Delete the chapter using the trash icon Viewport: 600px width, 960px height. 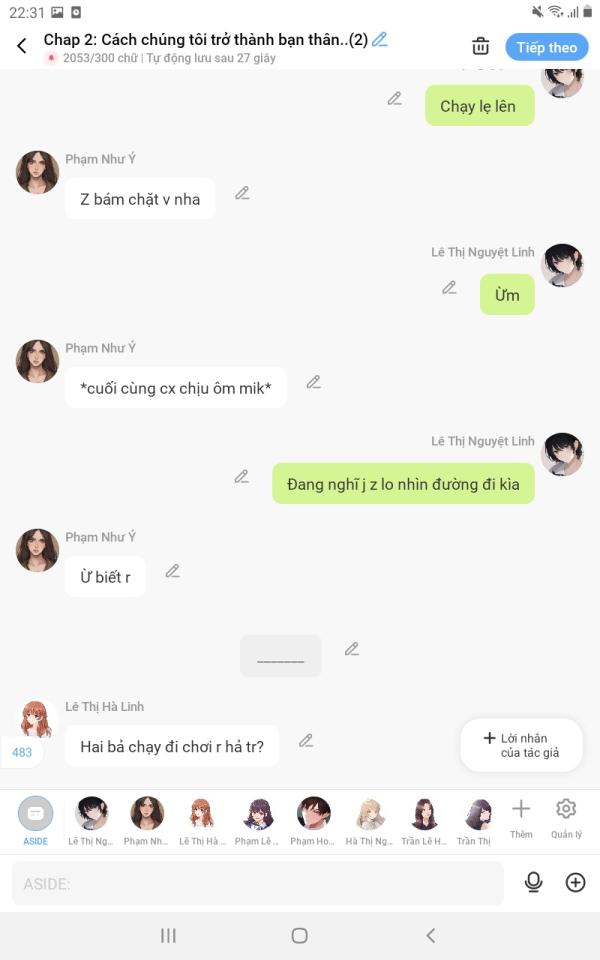tap(481, 47)
